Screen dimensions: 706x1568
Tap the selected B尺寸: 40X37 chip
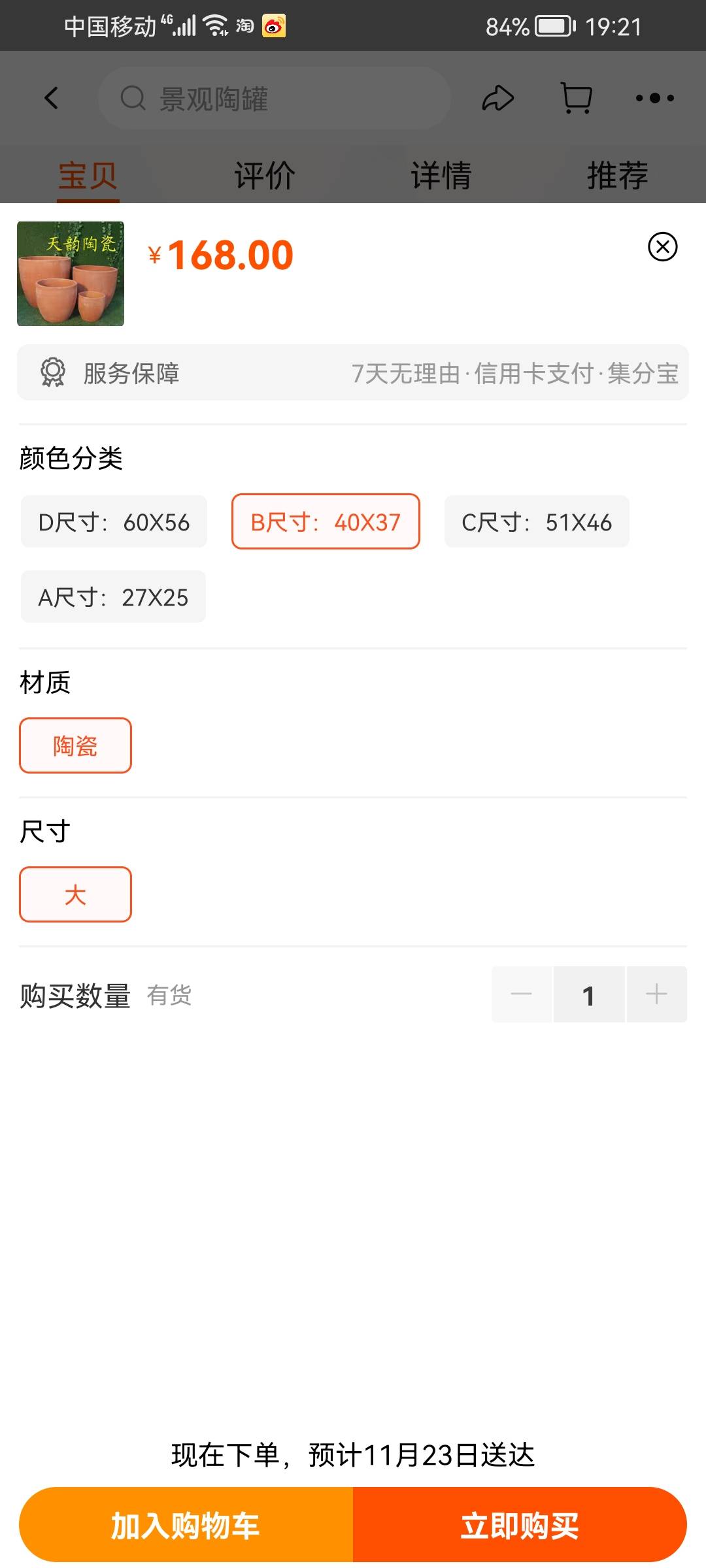(x=326, y=522)
